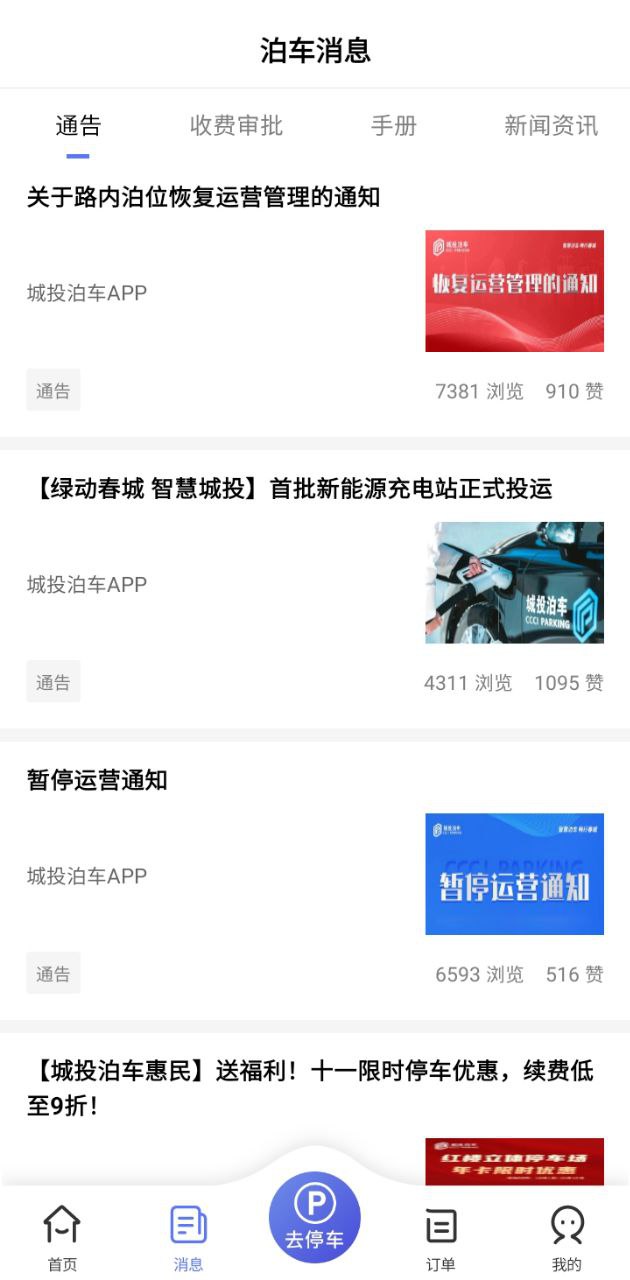
Task: Select the 通告 tab
Action: click(78, 126)
